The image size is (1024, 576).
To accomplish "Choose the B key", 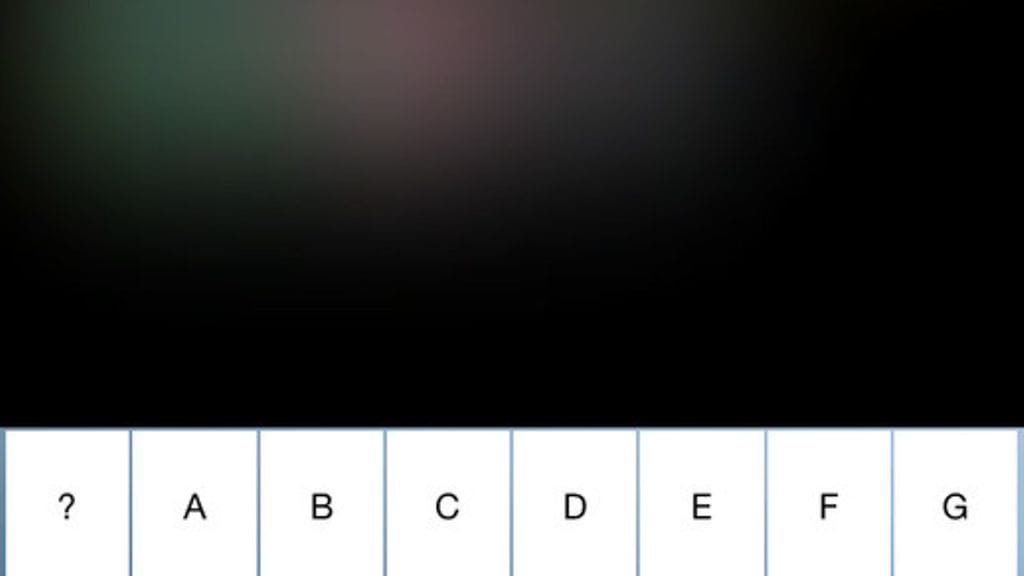I will coord(321,505).
